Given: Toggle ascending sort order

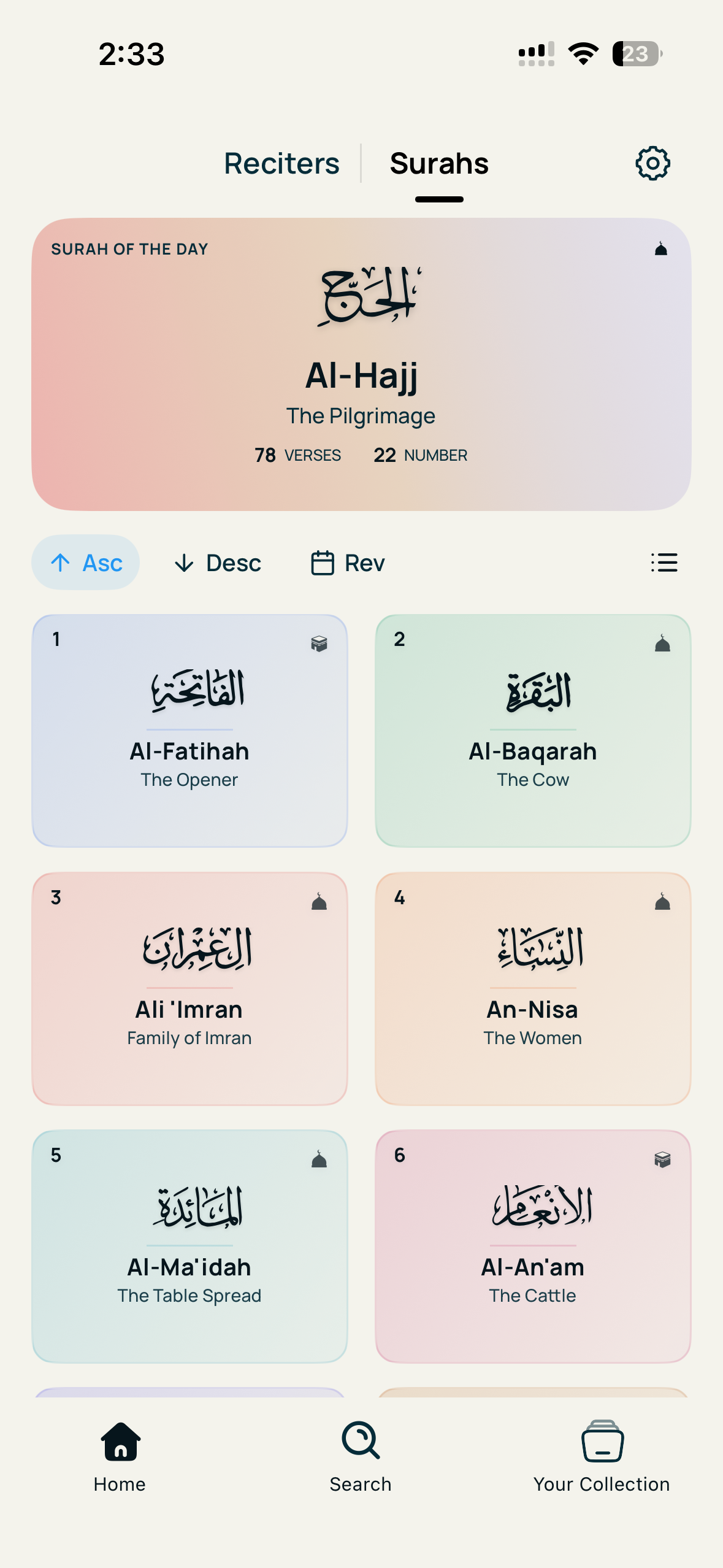Looking at the screenshot, I should 85,562.
